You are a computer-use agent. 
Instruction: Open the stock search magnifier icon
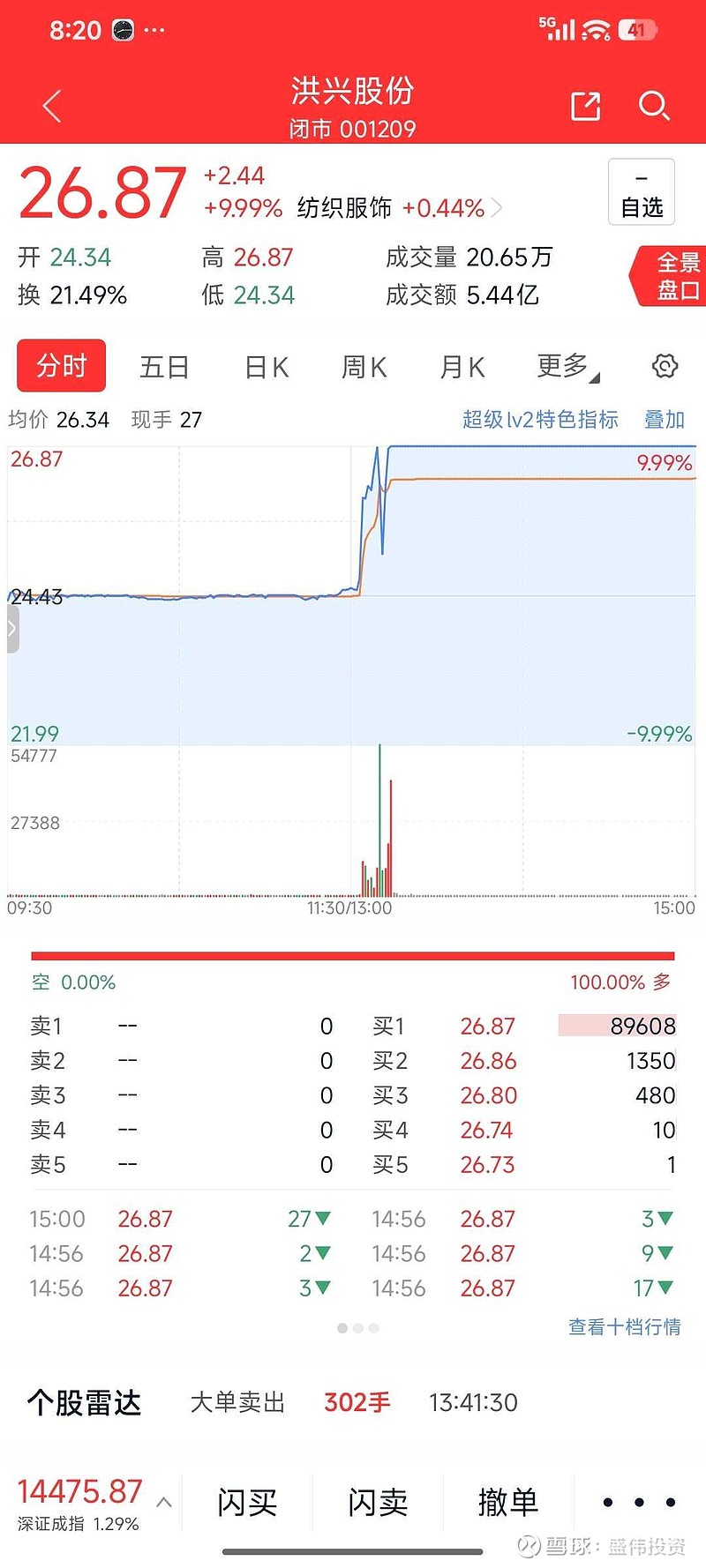click(655, 105)
